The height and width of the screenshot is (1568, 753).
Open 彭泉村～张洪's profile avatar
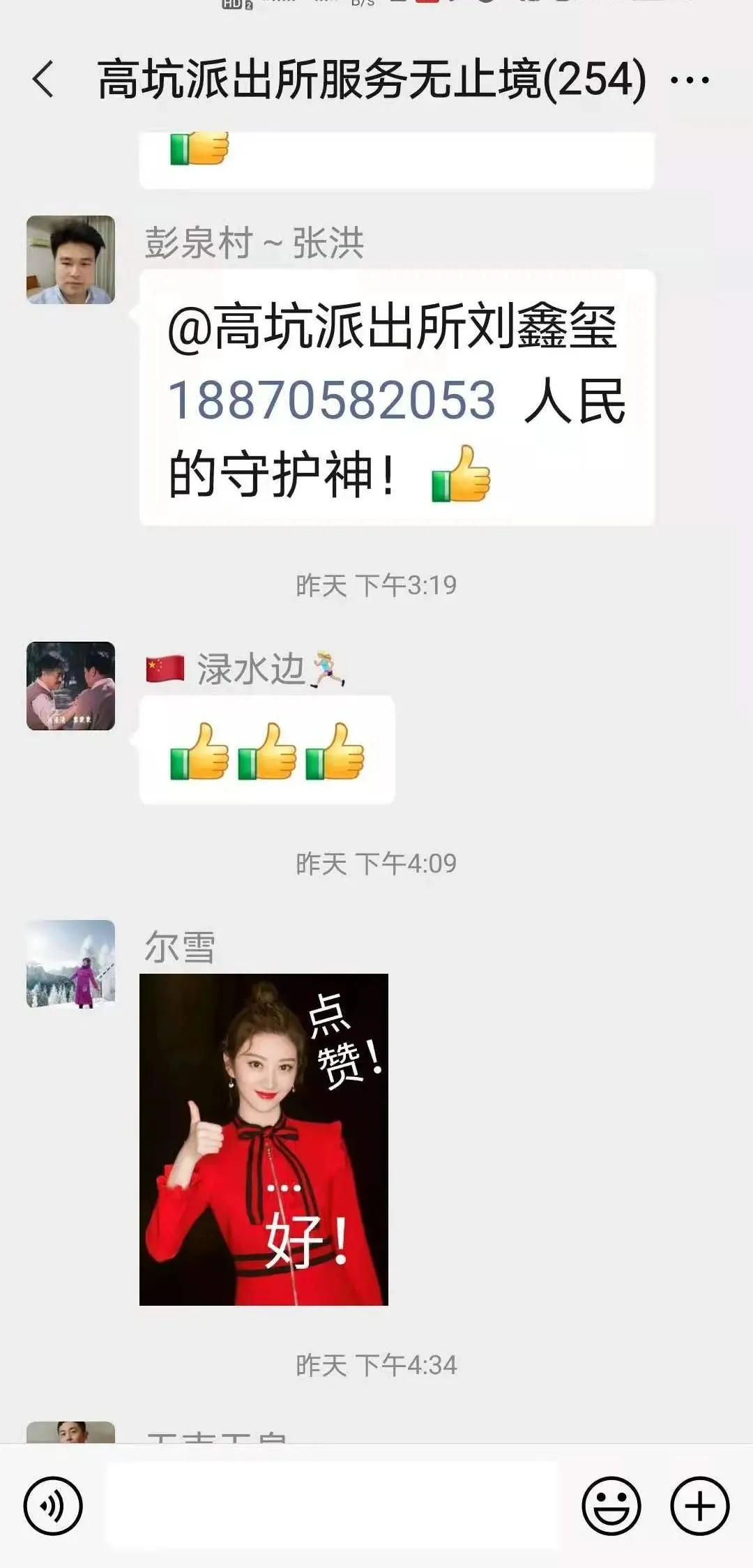70,259
